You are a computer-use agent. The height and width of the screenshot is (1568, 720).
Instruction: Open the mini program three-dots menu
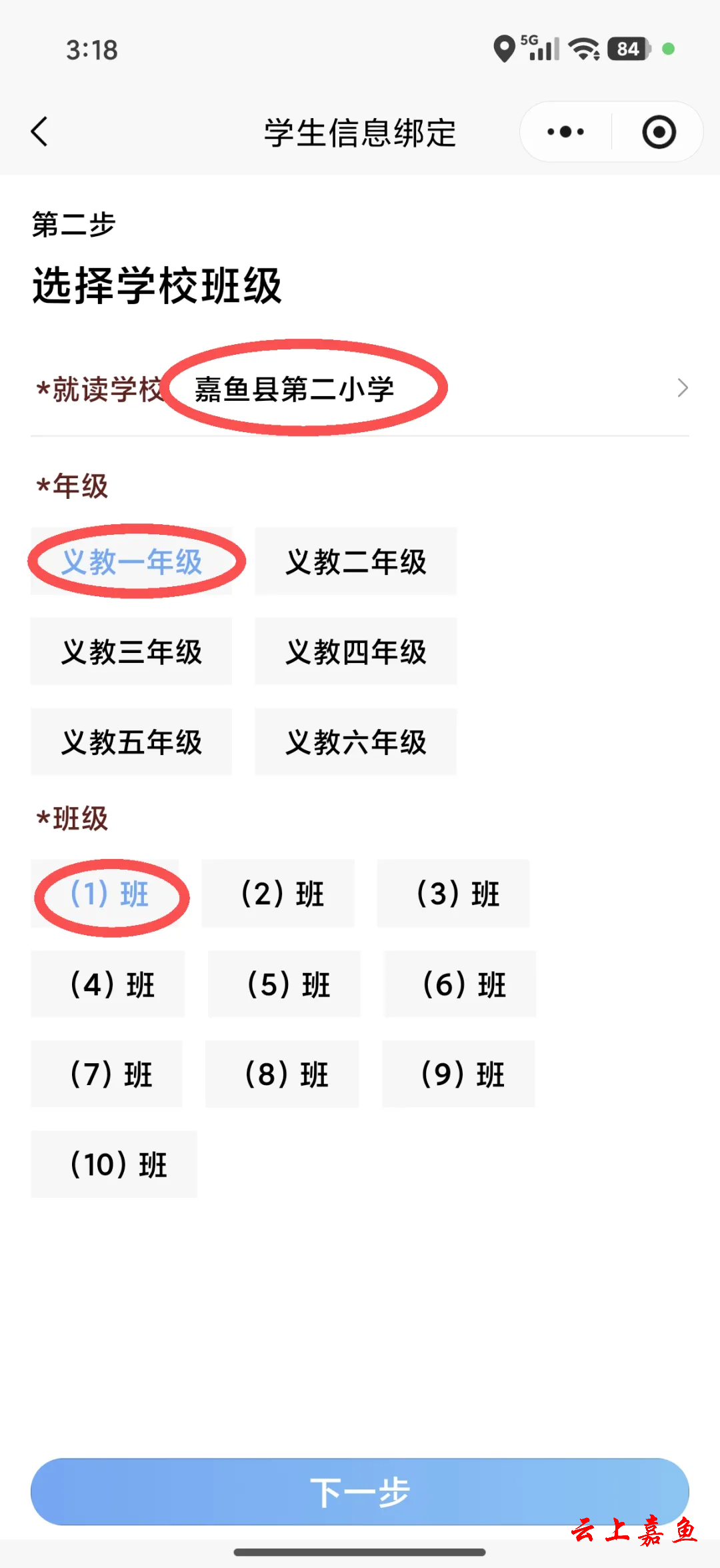[x=565, y=131]
